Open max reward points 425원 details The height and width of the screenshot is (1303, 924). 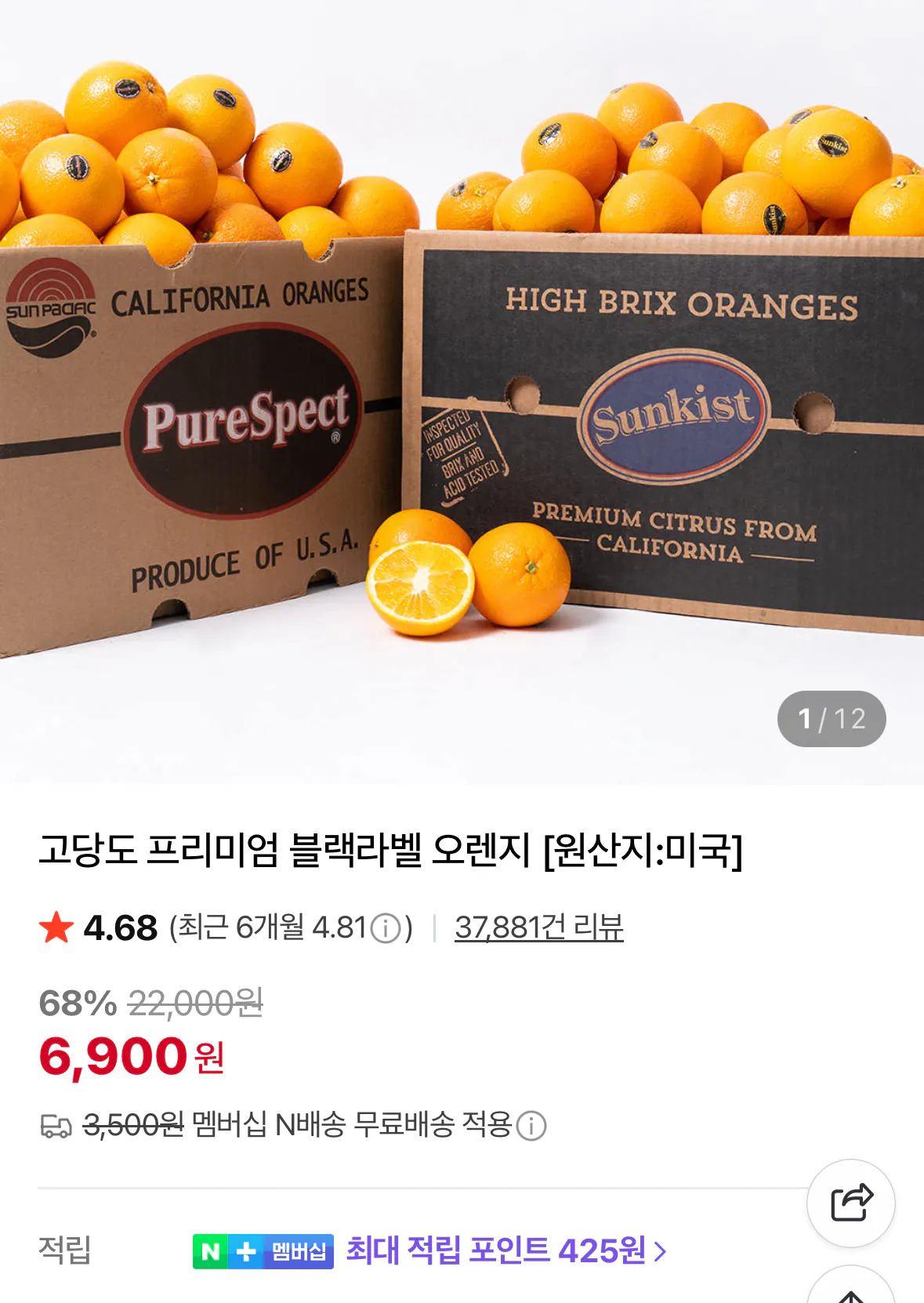pos(506,1250)
